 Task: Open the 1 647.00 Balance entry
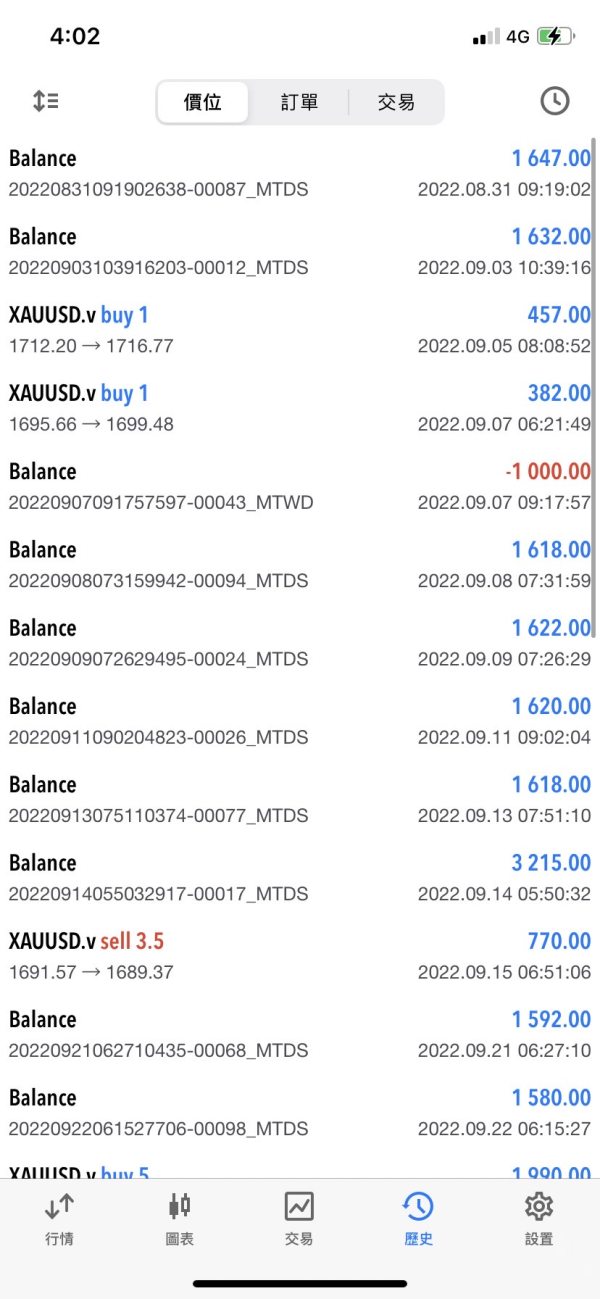coord(300,173)
